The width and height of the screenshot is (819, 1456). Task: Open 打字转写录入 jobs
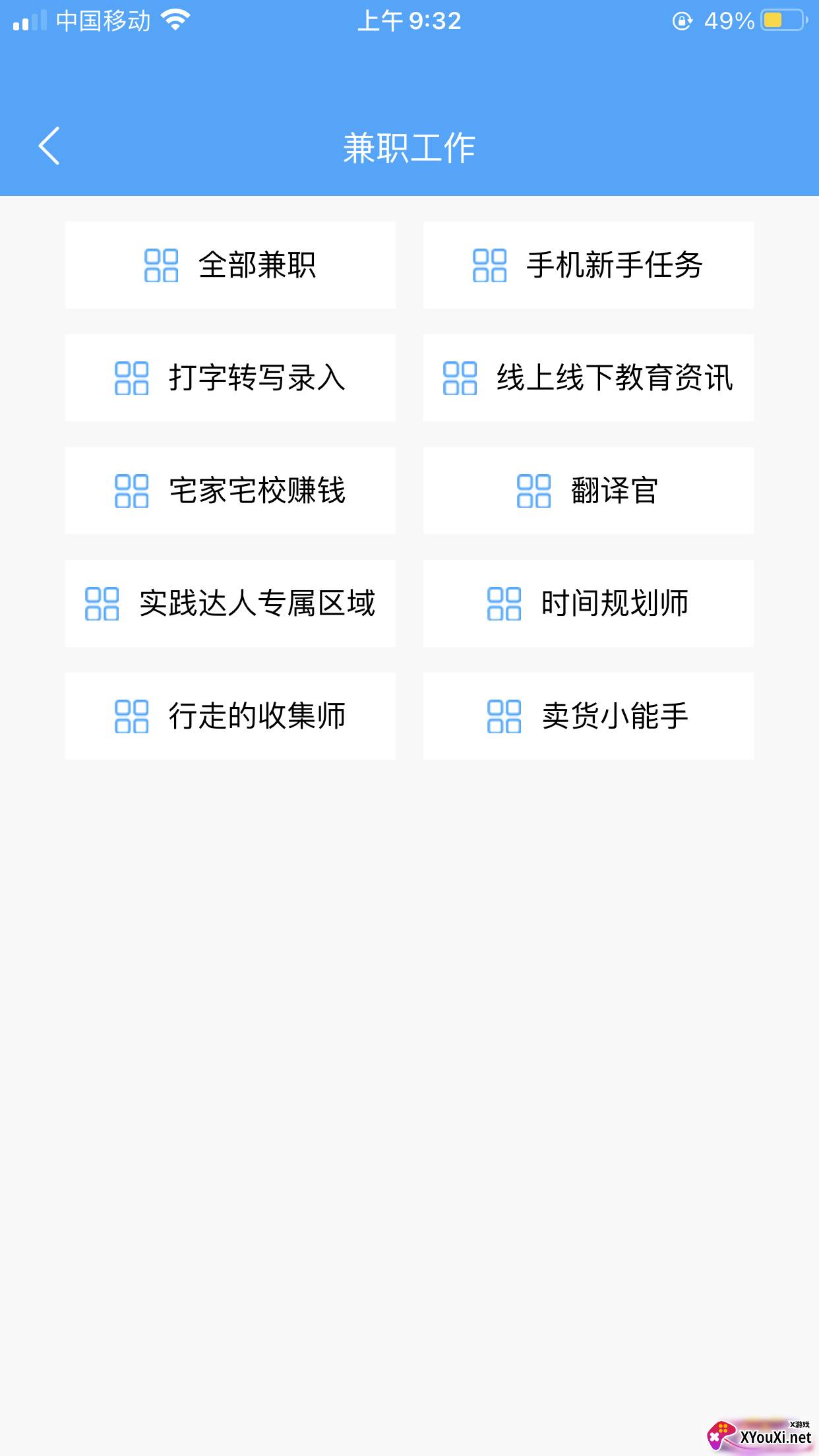(230, 378)
